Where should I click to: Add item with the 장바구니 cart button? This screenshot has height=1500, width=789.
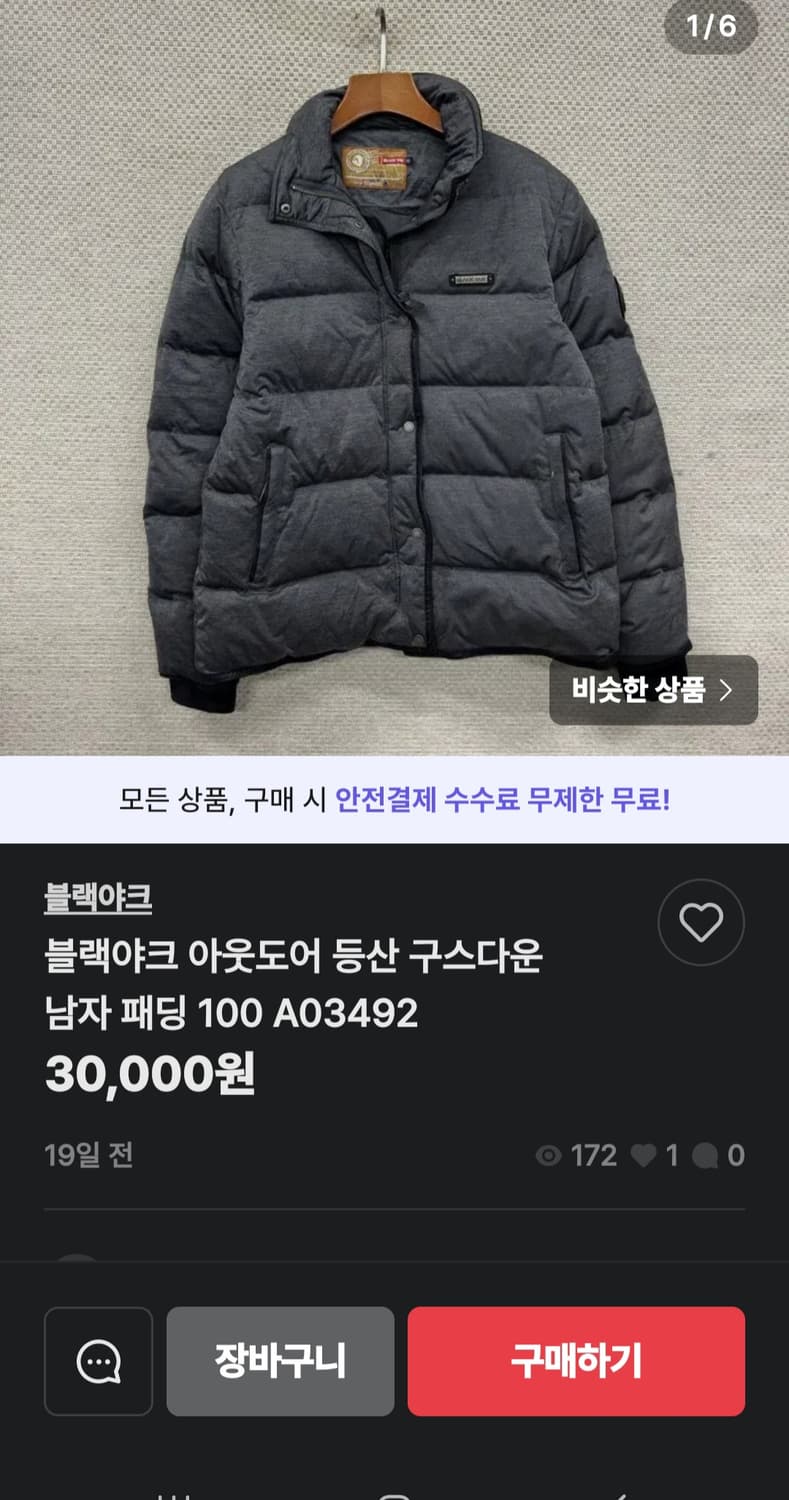click(280, 1362)
